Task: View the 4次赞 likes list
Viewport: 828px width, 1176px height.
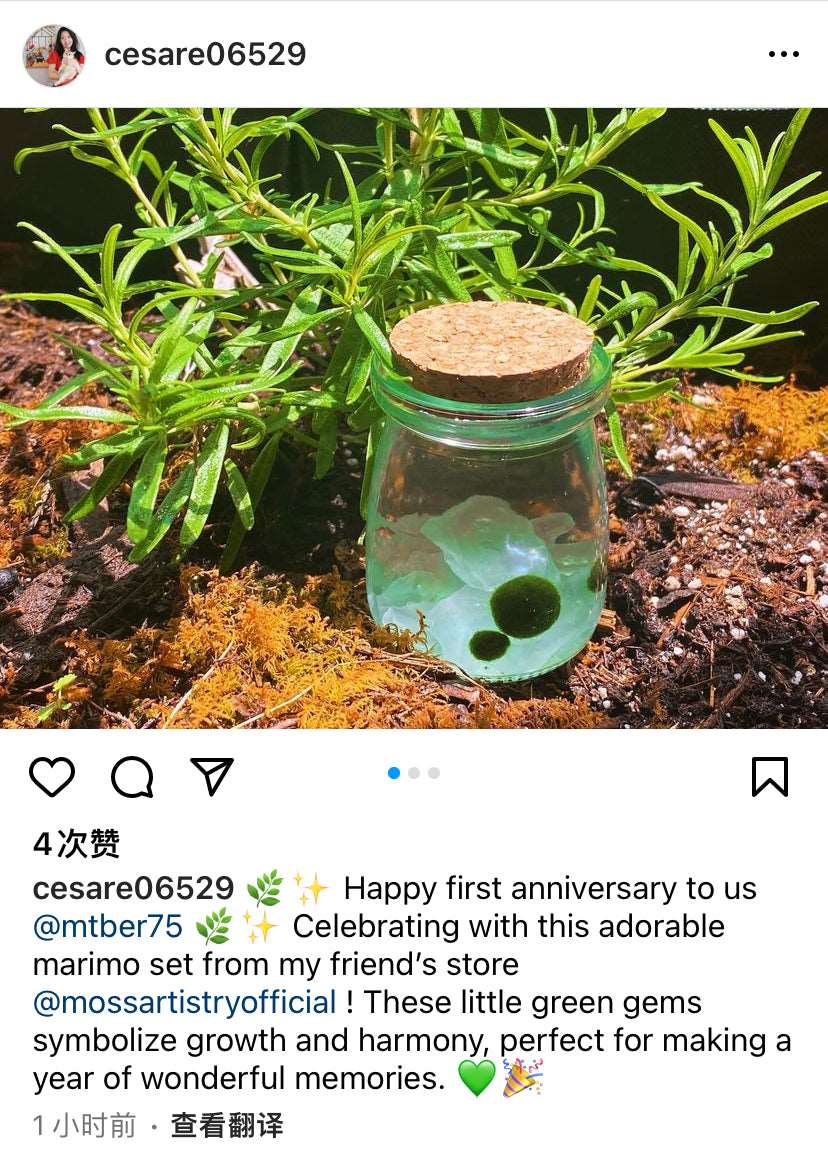Action: tap(76, 844)
